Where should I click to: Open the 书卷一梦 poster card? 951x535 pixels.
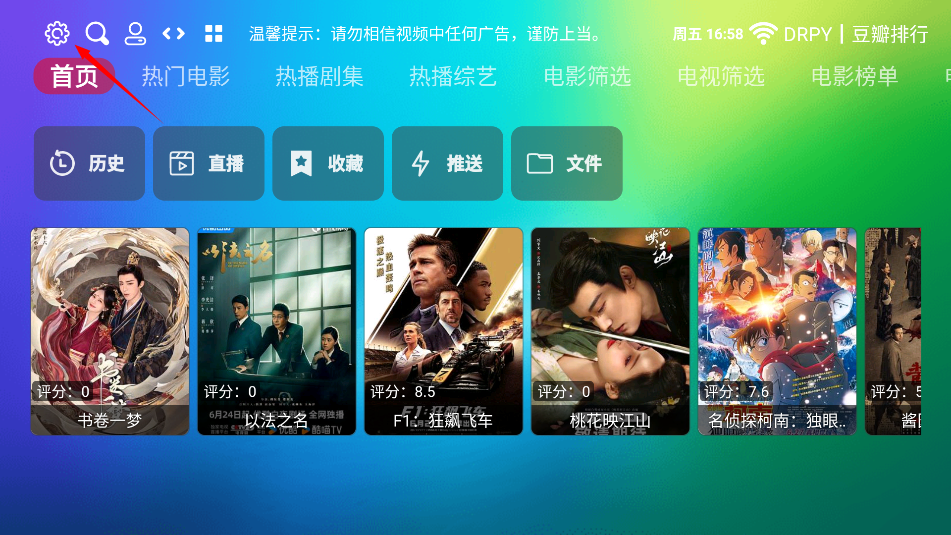click(x=110, y=330)
